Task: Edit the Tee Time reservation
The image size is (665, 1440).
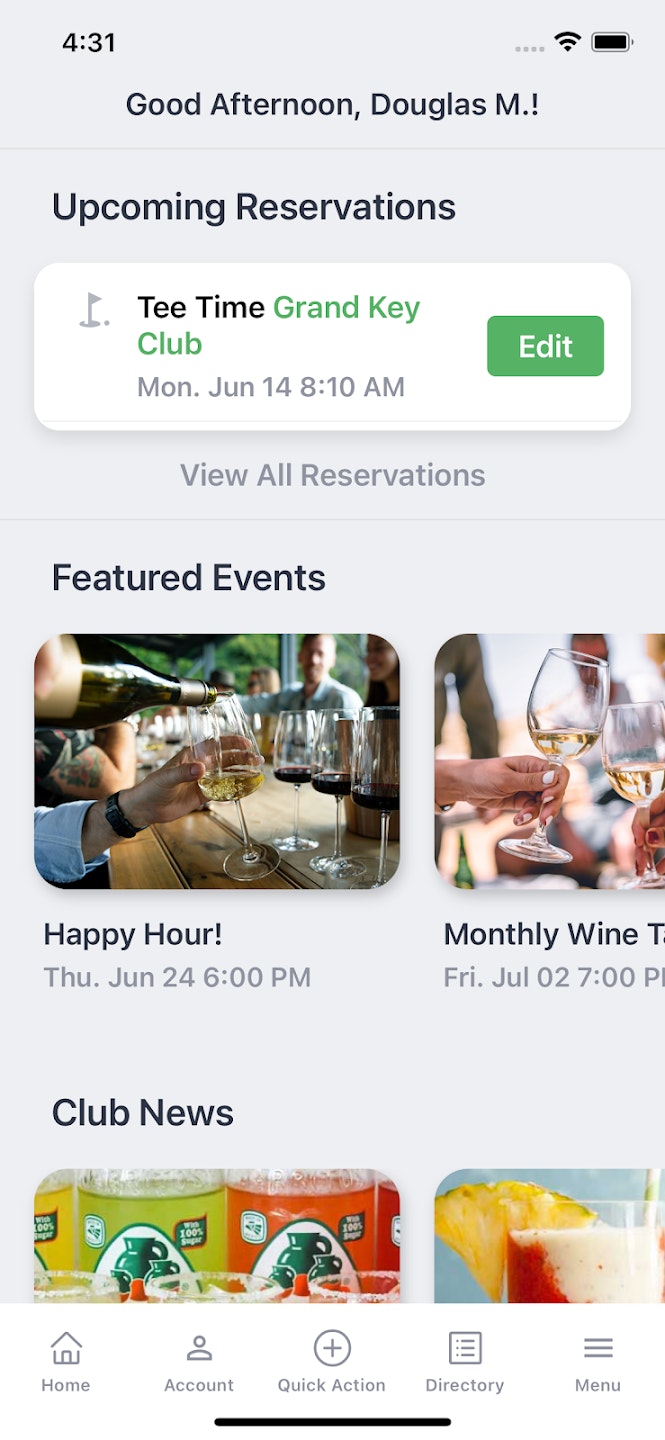Action: (x=545, y=346)
